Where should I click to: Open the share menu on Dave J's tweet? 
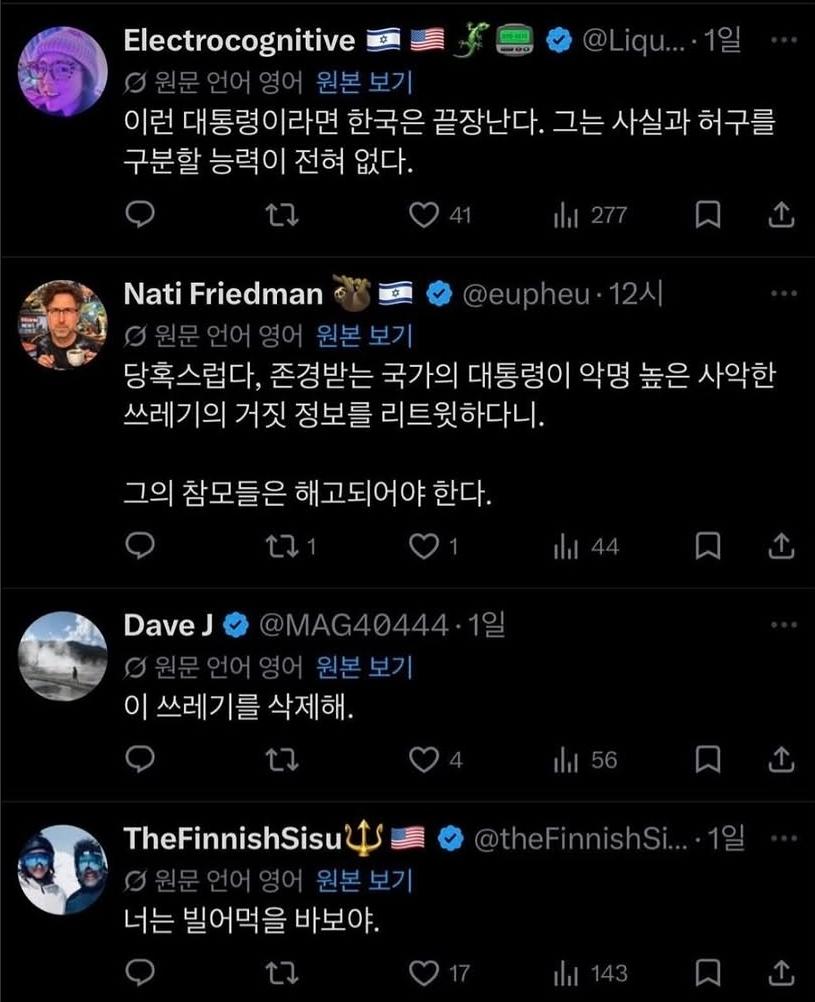779,760
